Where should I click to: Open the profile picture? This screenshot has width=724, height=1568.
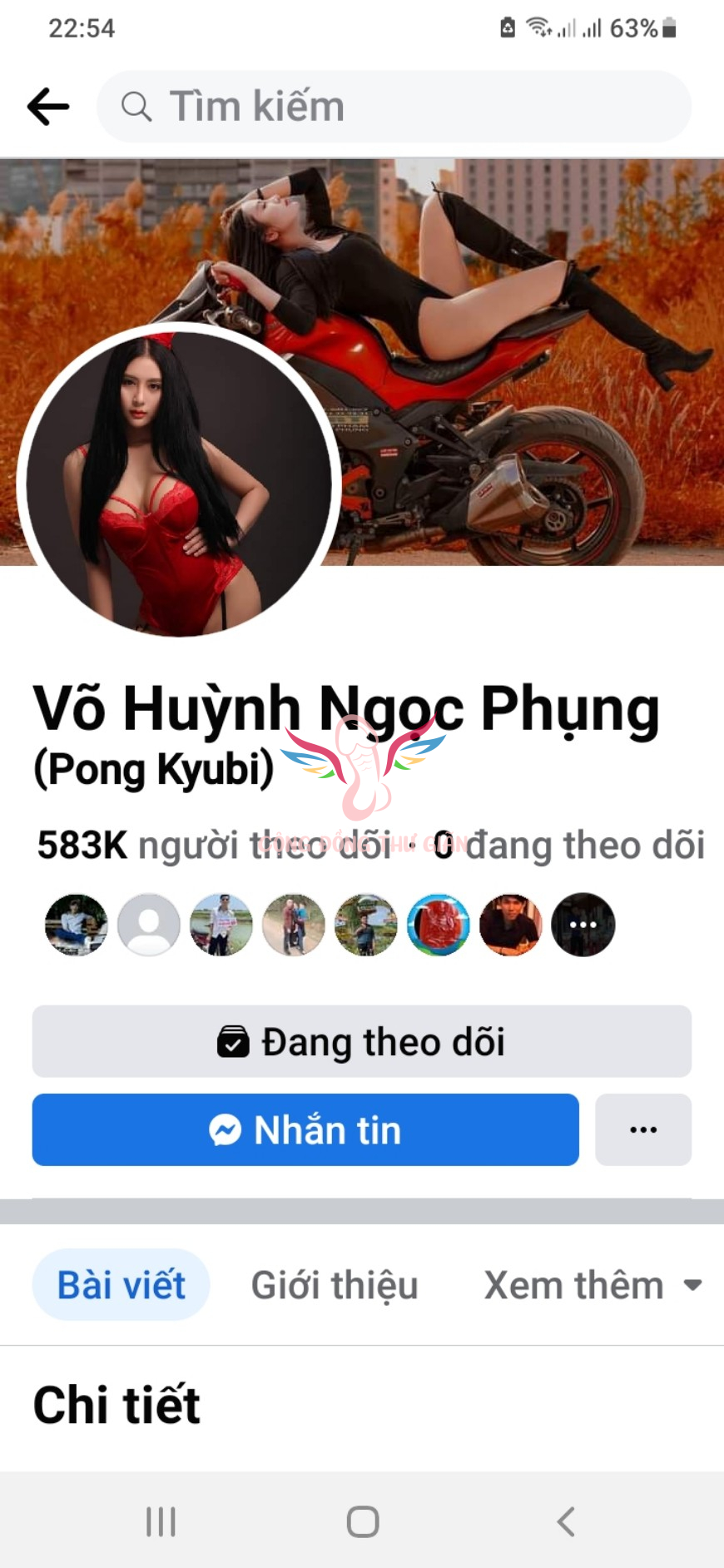tap(178, 483)
